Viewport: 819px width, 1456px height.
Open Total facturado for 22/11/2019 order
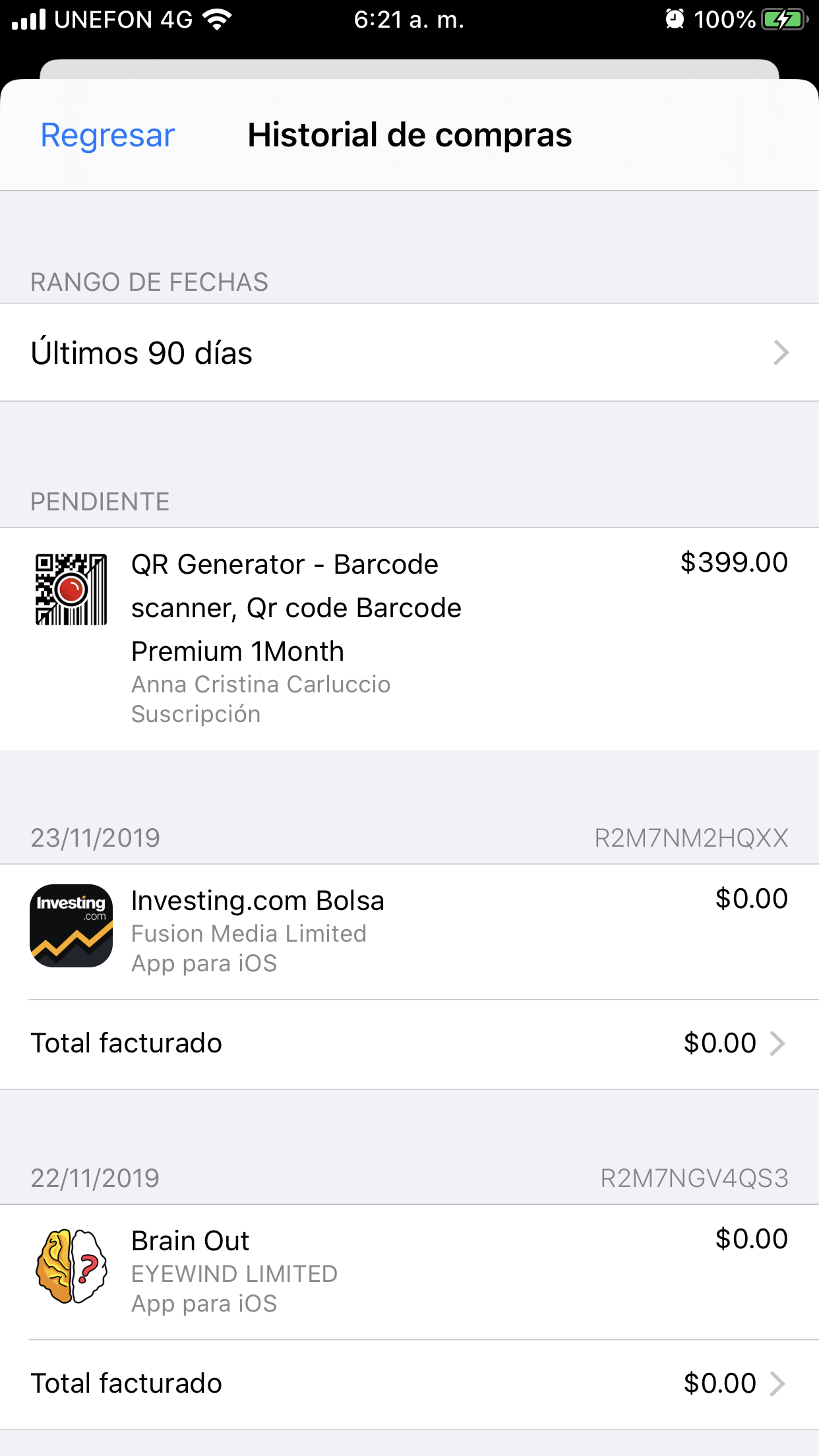[x=409, y=1383]
